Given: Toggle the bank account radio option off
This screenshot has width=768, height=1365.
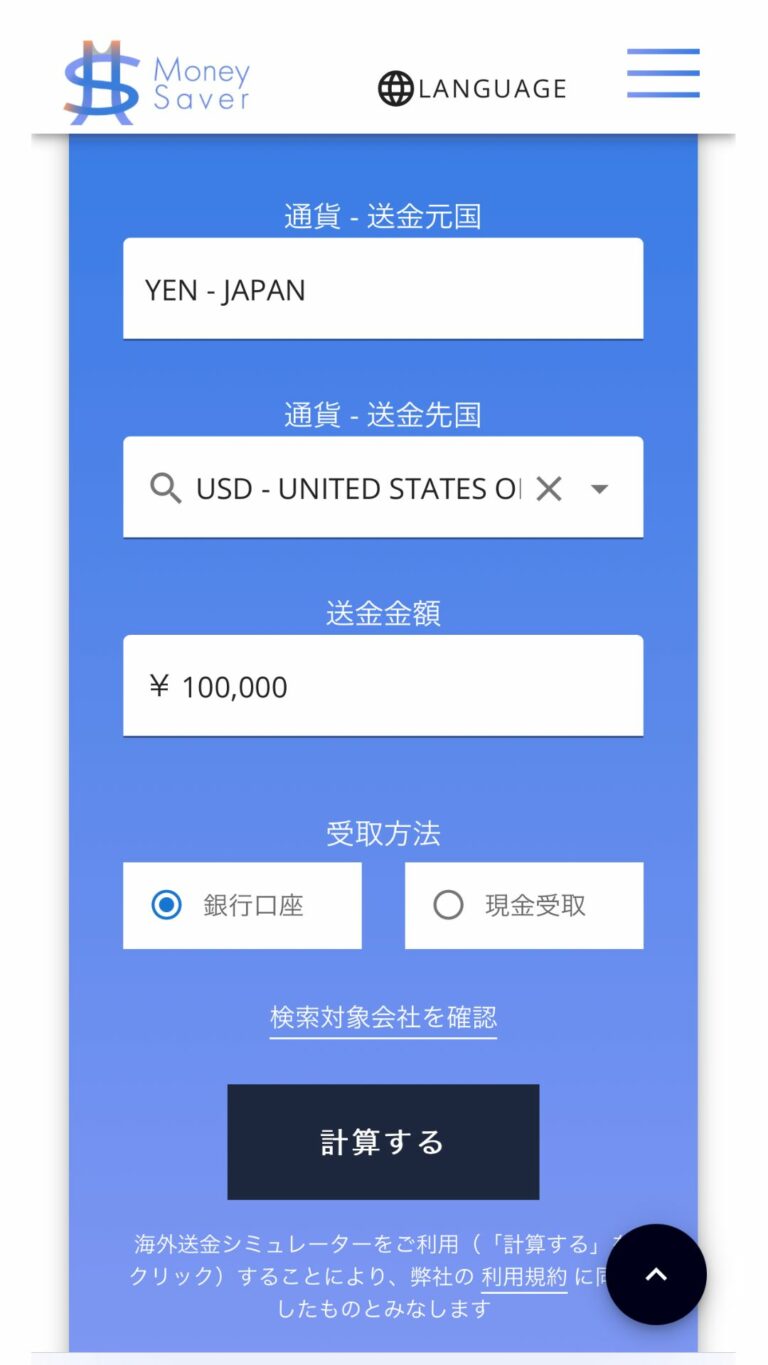Looking at the screenshot, I should point(166,904).
